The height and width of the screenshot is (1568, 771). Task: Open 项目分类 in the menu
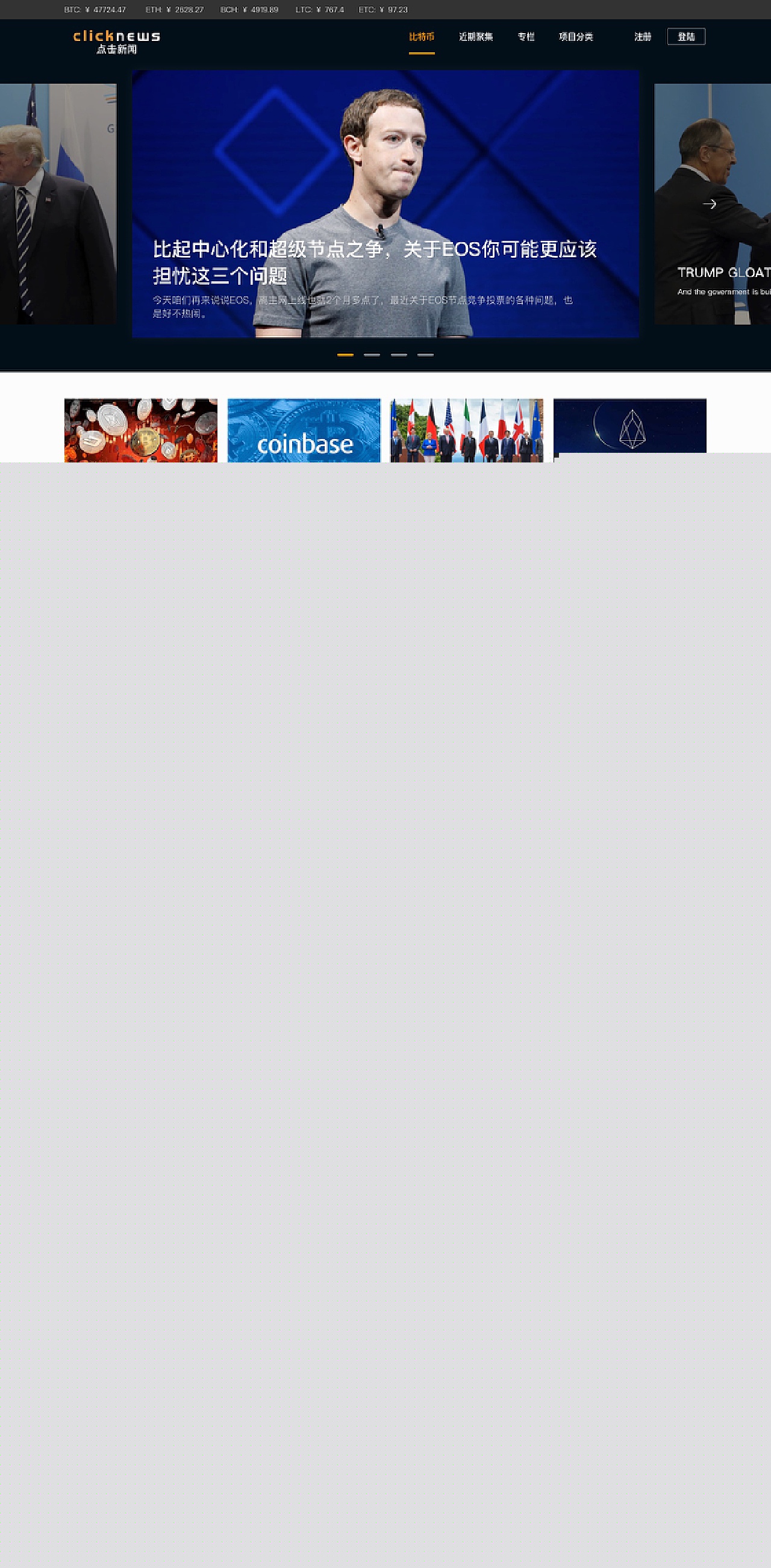click(x=575, y=37)
